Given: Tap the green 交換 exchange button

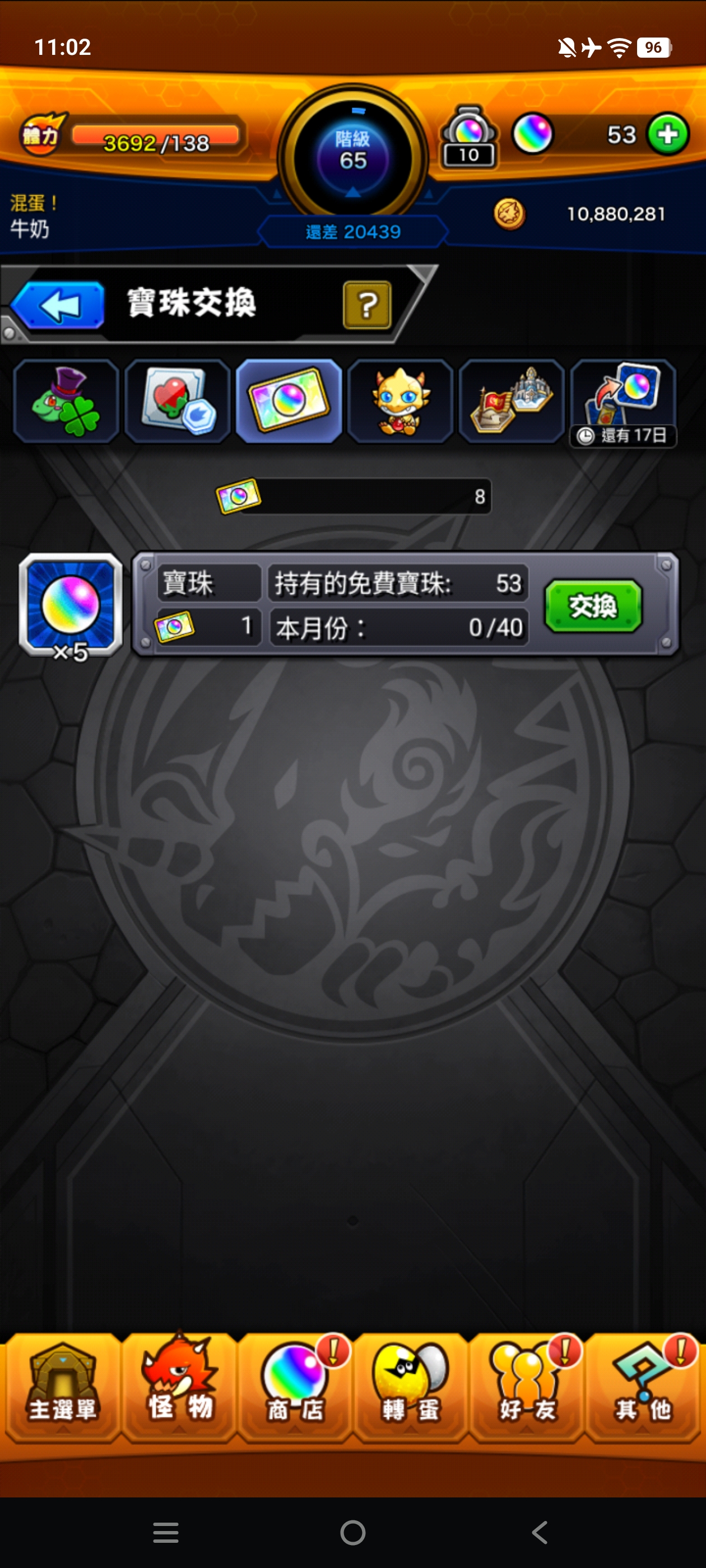Looking at the screenshot, I should (x=593, y=606).
